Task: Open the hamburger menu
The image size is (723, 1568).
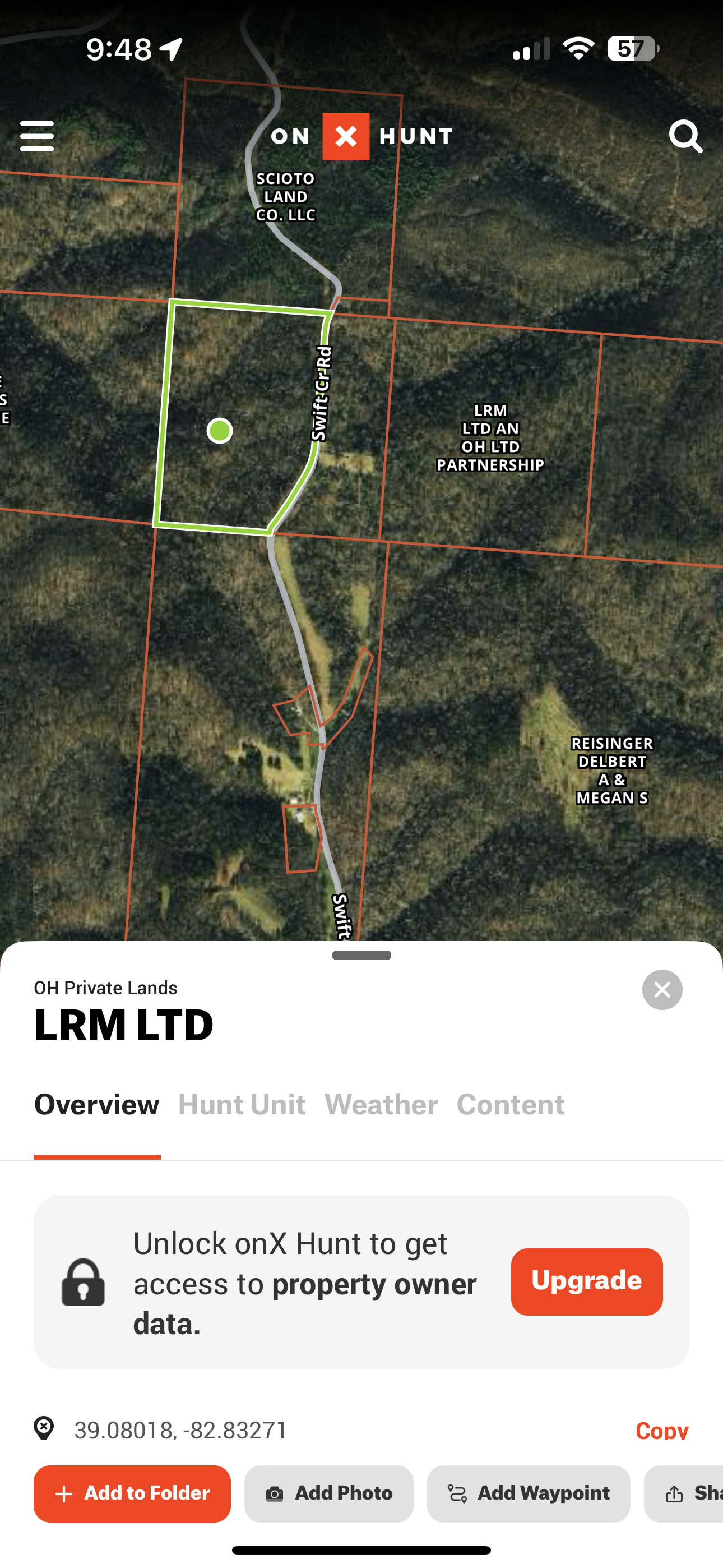Action: pos(37,136)
